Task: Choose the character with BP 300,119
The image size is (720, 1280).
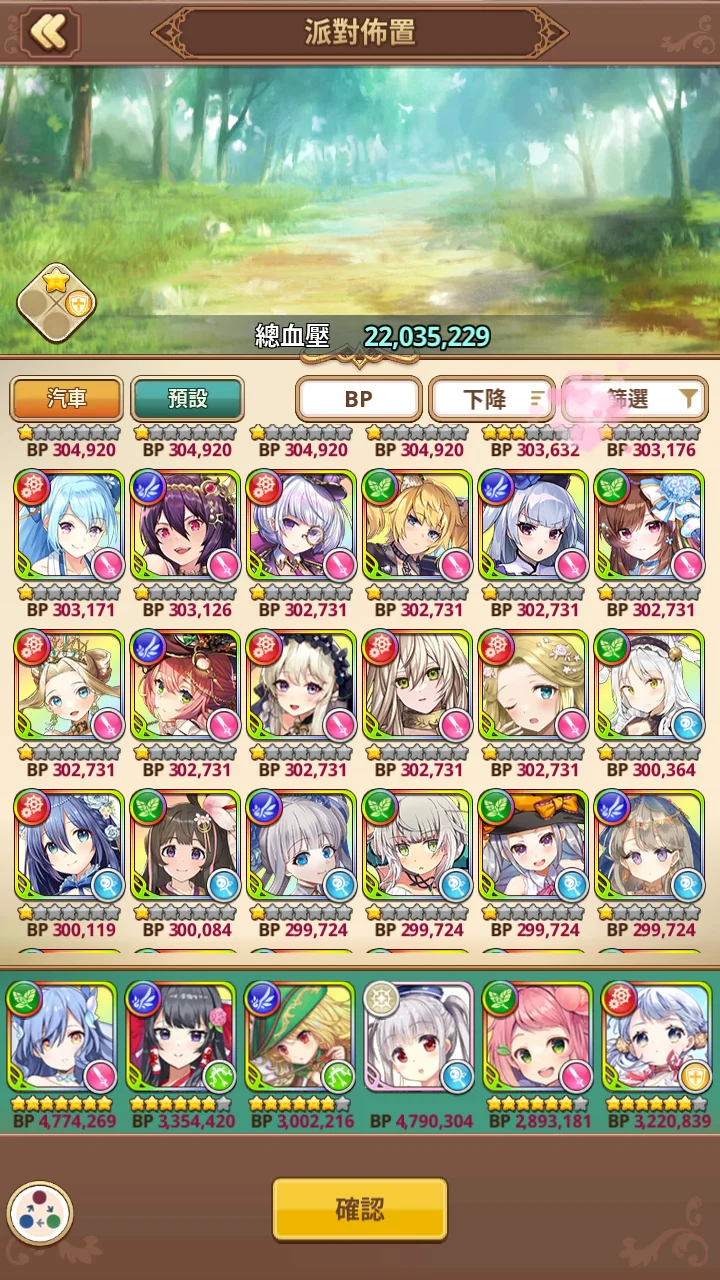Action: click(x=69, y=845)
